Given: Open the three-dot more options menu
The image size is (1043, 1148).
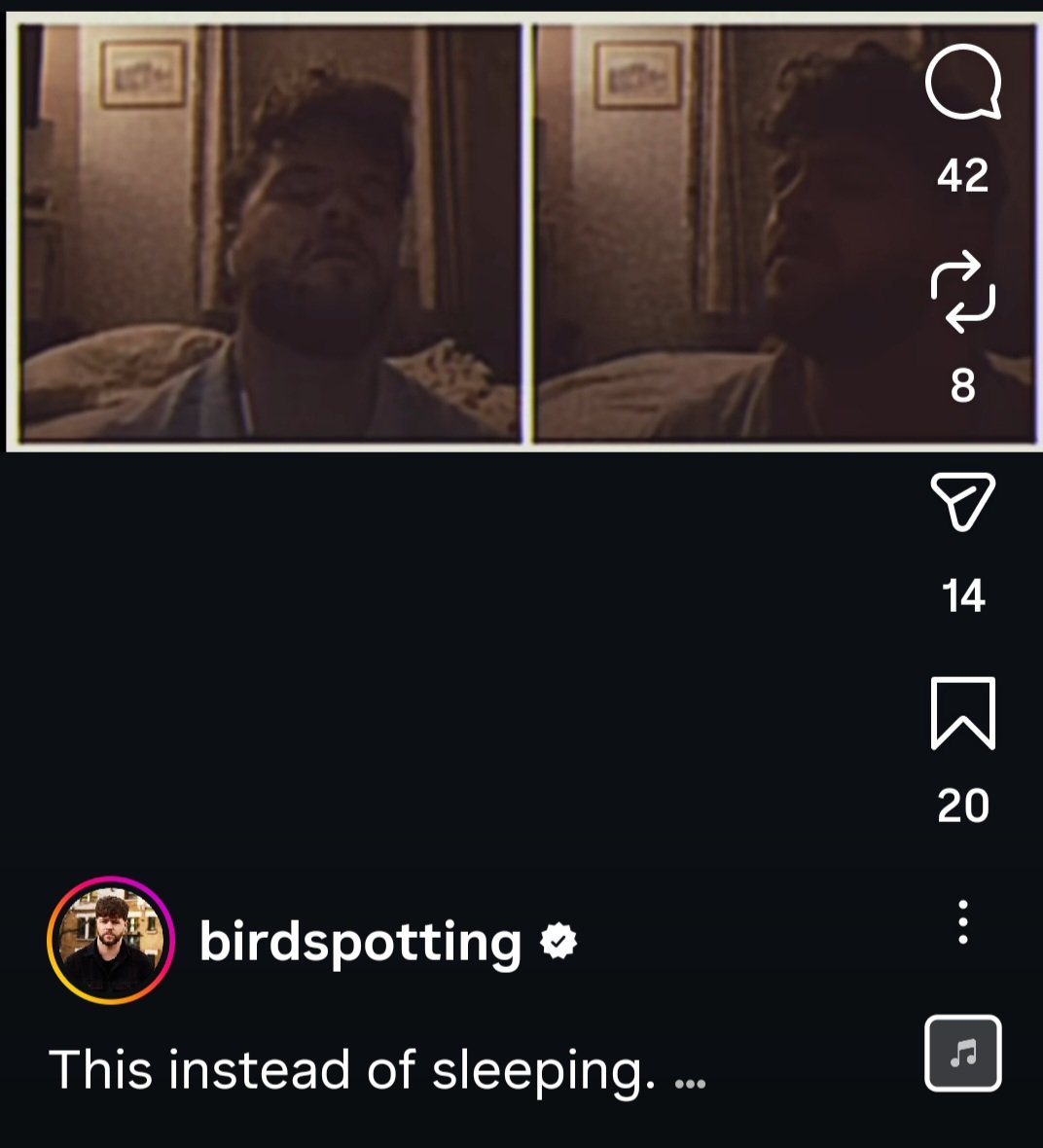Looking at the screenshot, I should 962,921.
